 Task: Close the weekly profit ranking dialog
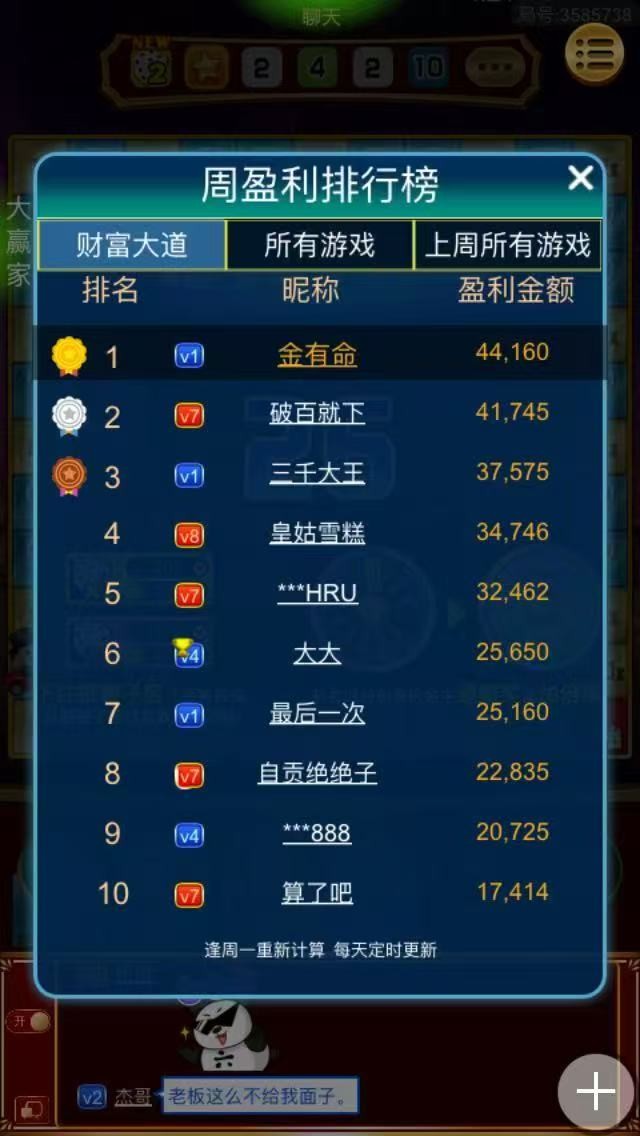(581, 178)
